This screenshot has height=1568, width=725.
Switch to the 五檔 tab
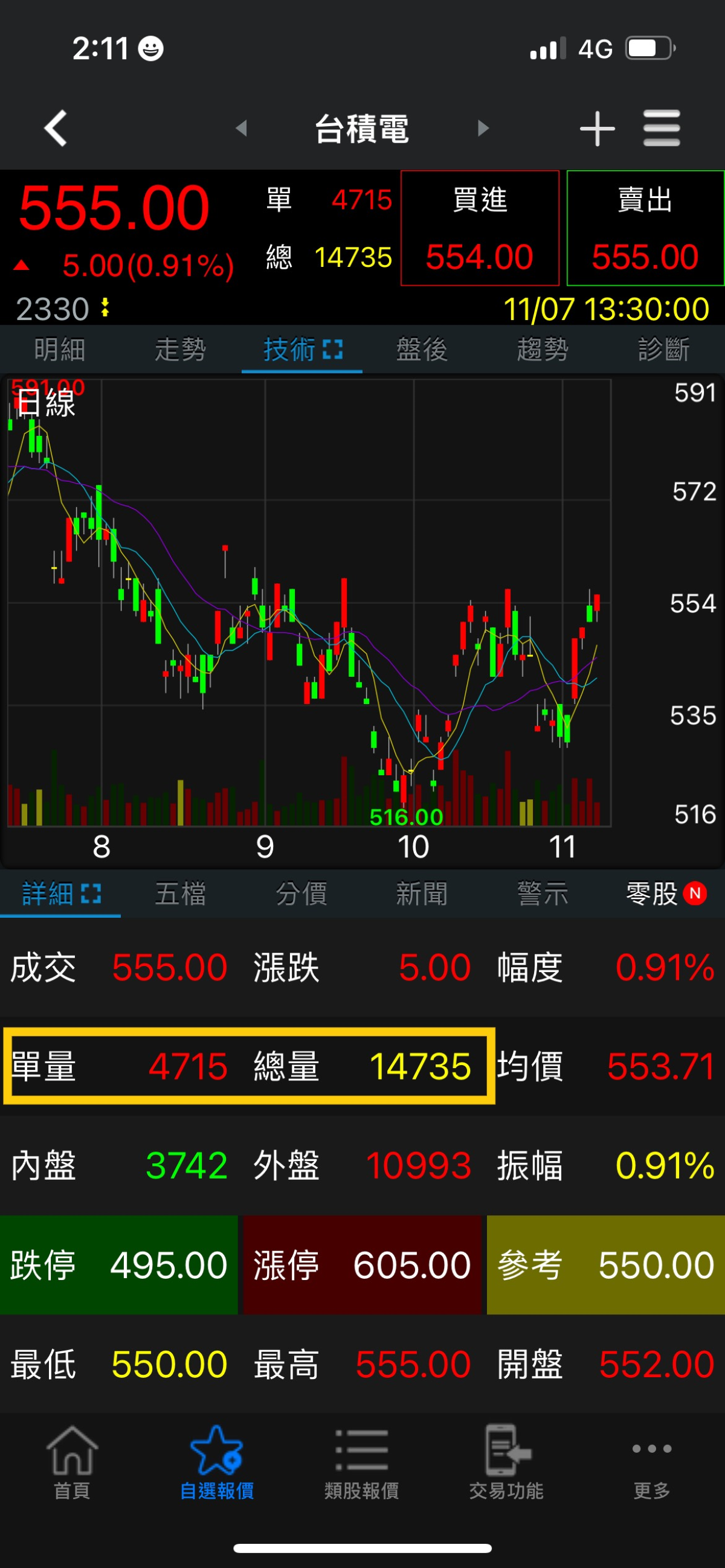tap(180, 894)
